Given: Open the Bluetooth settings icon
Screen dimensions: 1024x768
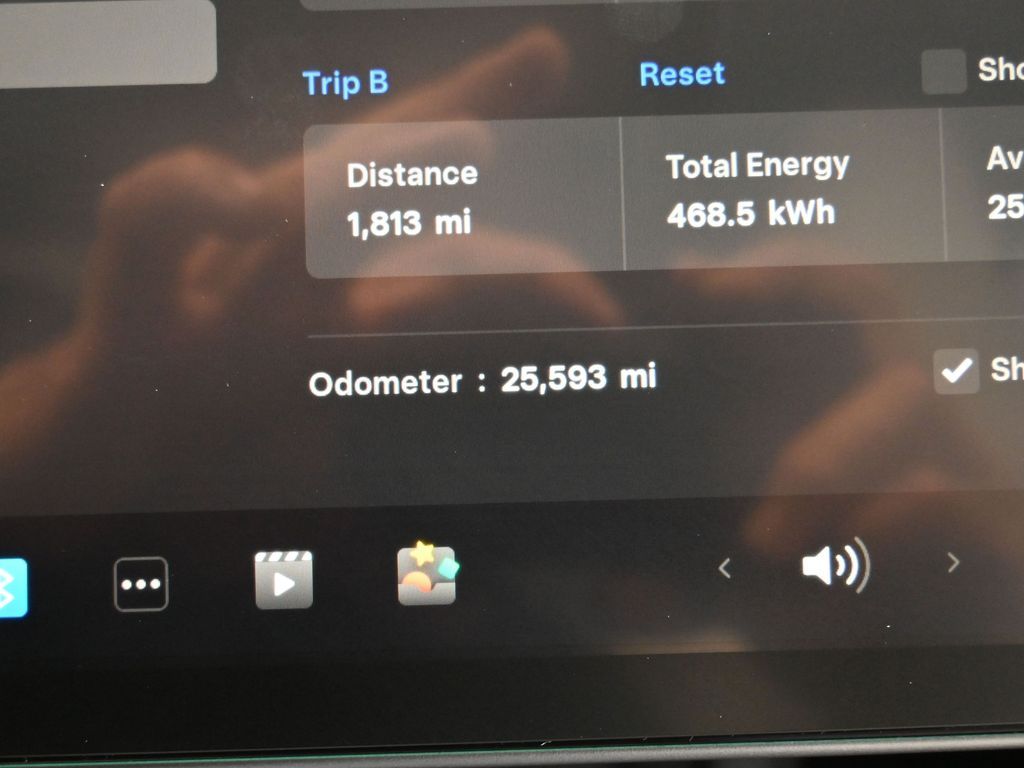Looking at the screenshot, I should coord(10,587).
